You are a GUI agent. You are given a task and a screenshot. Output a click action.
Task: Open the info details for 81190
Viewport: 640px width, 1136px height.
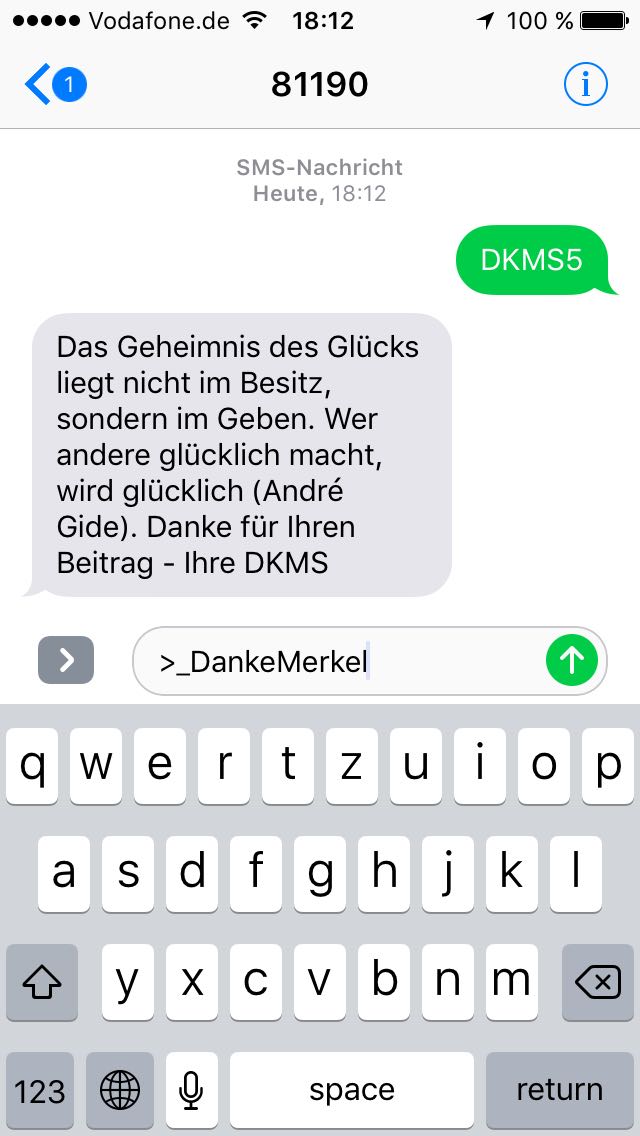click(x=586, y=85)
